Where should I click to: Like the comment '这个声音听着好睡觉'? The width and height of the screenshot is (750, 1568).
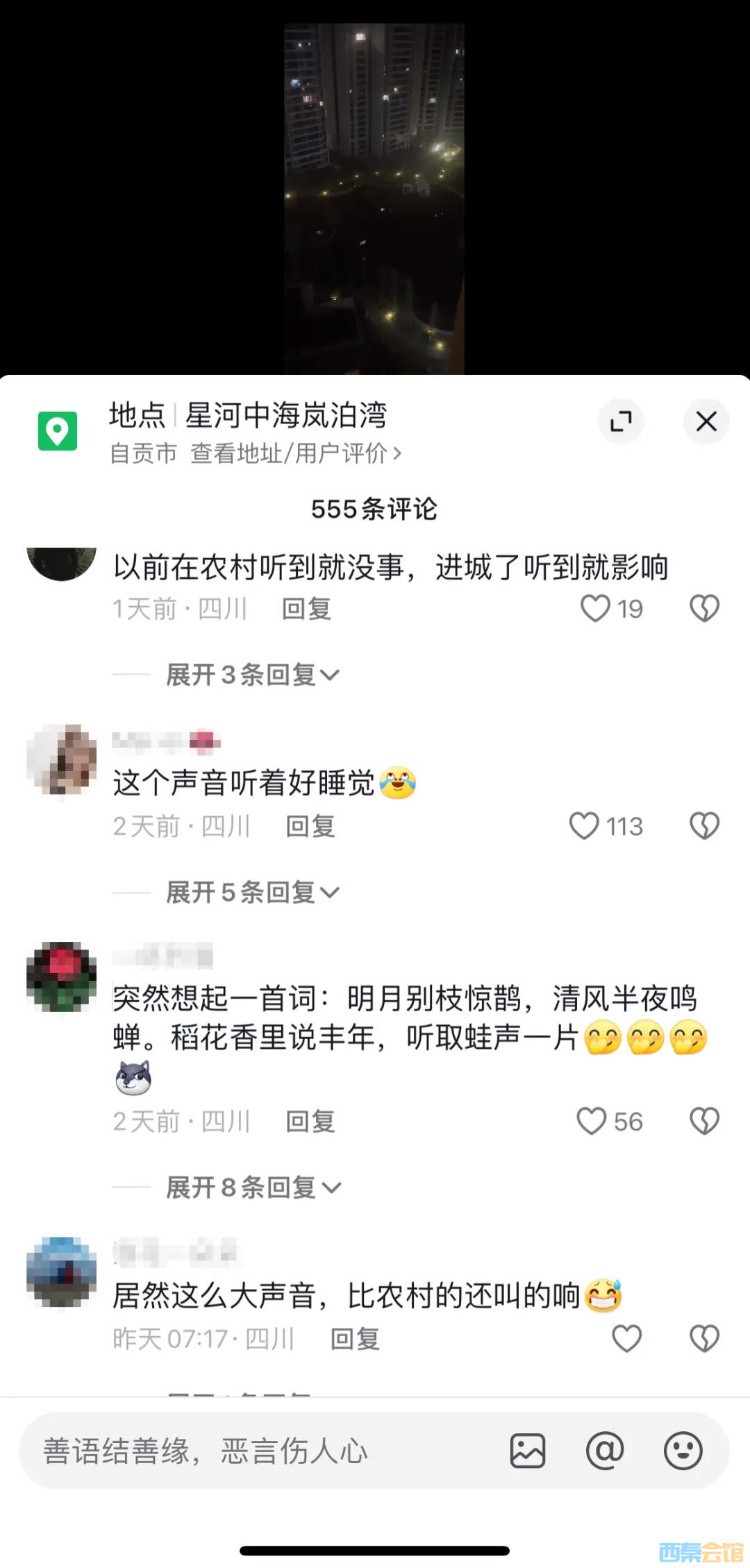point(585,826)
